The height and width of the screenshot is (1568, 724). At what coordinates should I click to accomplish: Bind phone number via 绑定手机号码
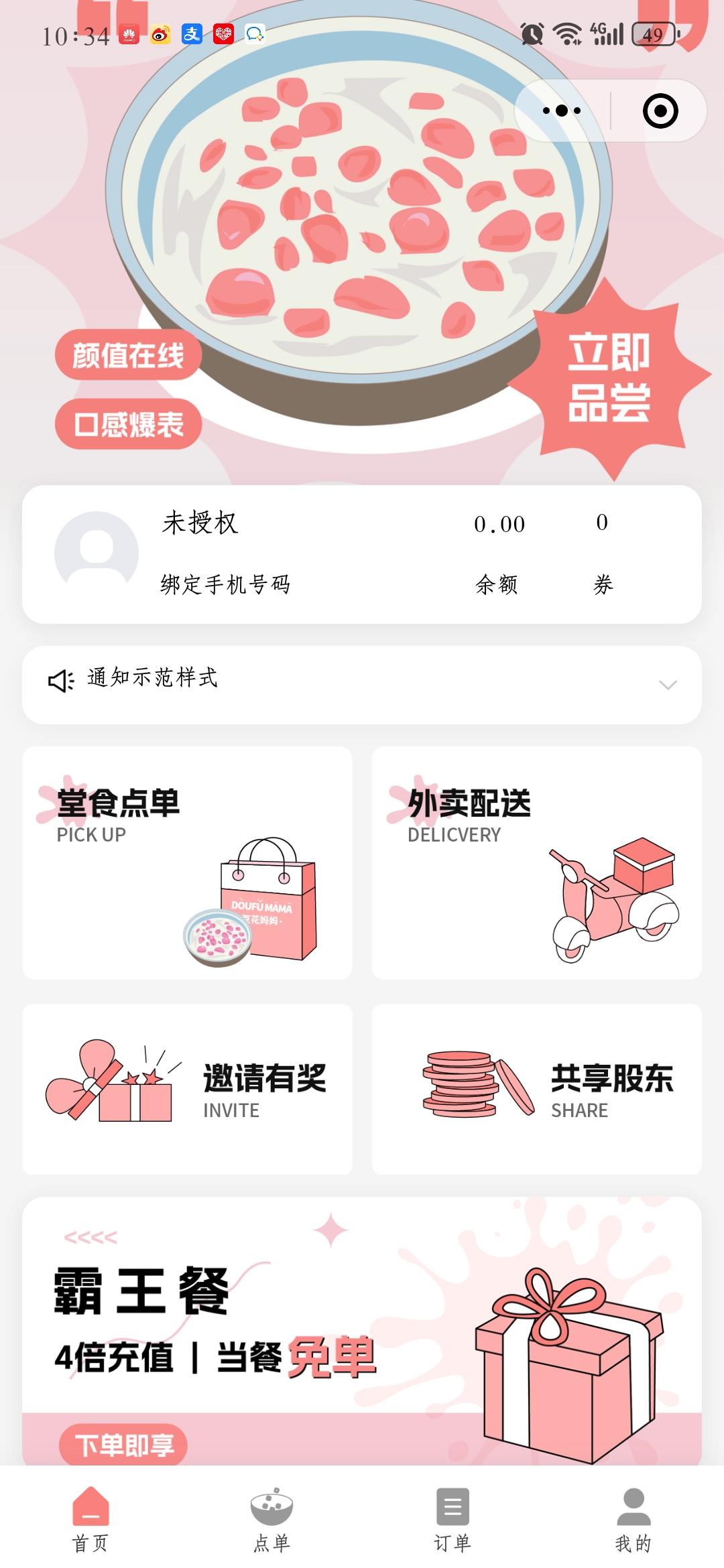225,584
